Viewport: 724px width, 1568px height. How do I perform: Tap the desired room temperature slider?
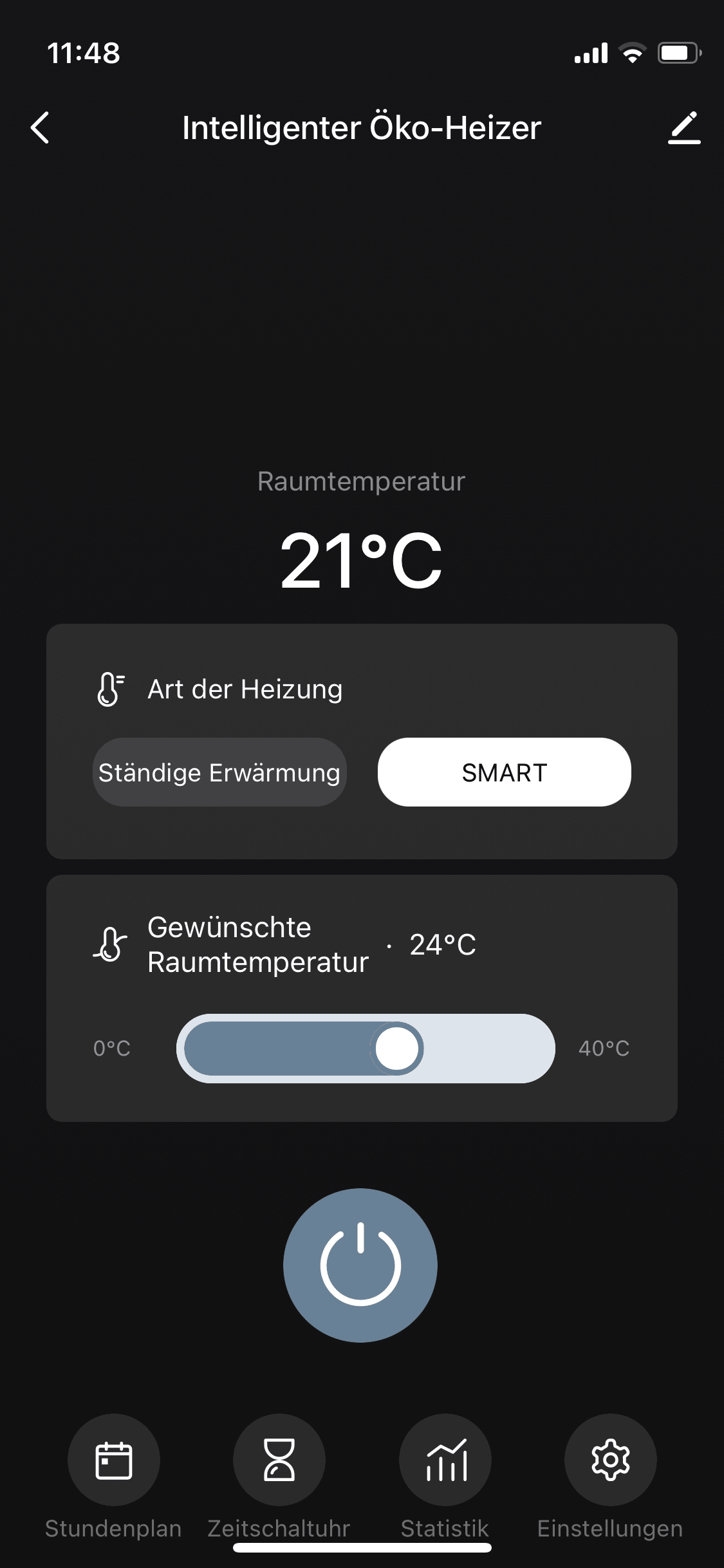366,1048
